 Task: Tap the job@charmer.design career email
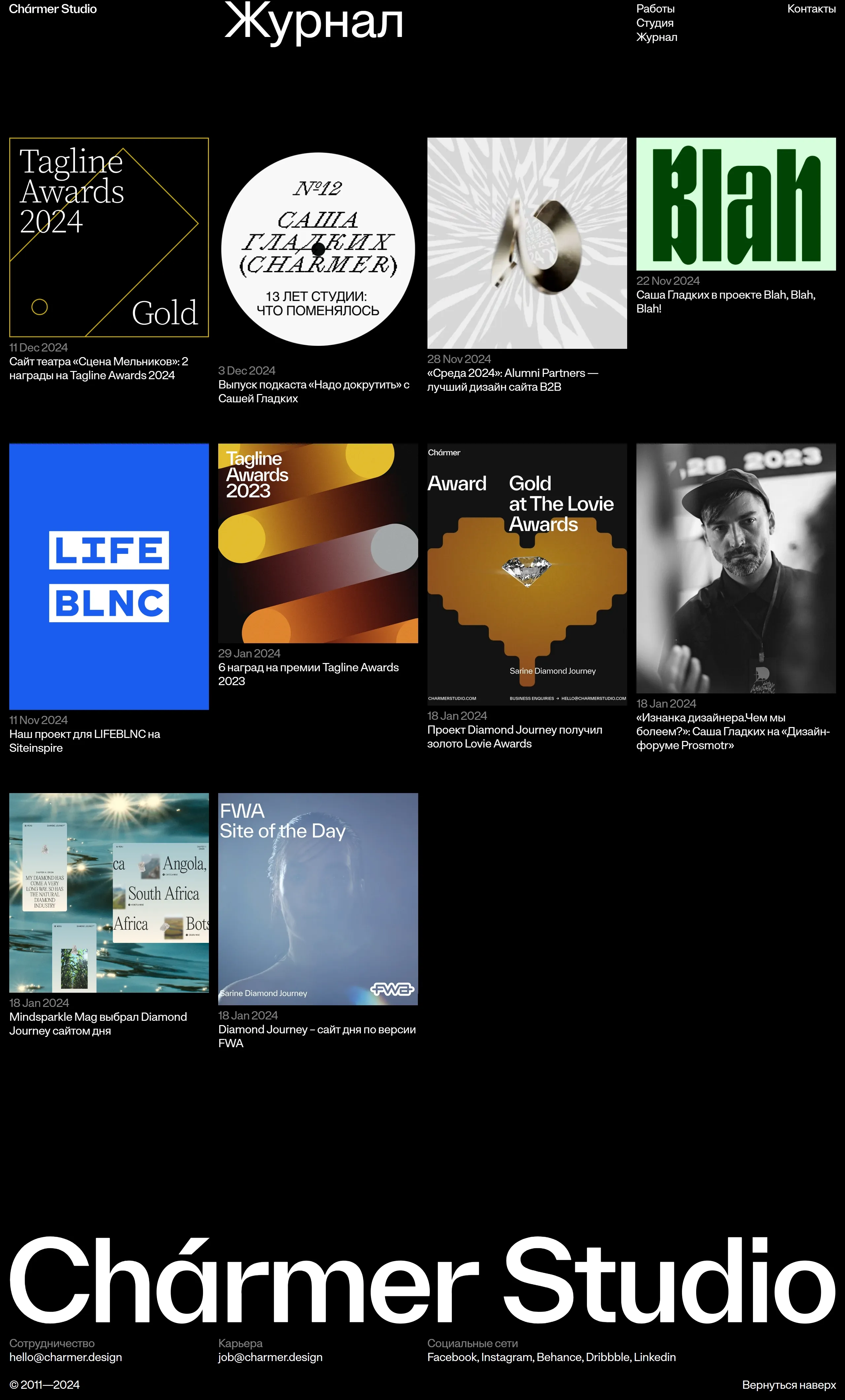(270, 1357)
